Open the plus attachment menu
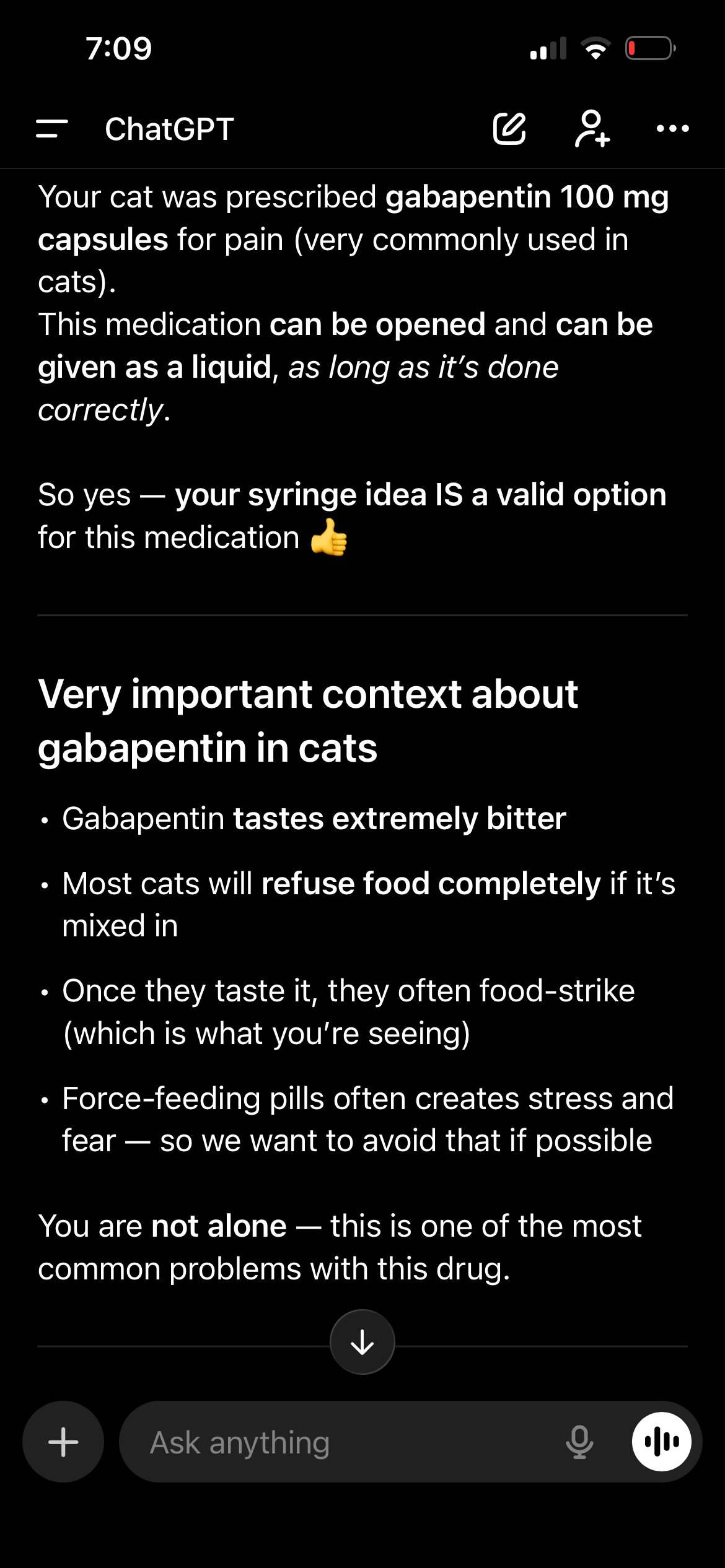The image size is (725, 1568). point(63,1442)
